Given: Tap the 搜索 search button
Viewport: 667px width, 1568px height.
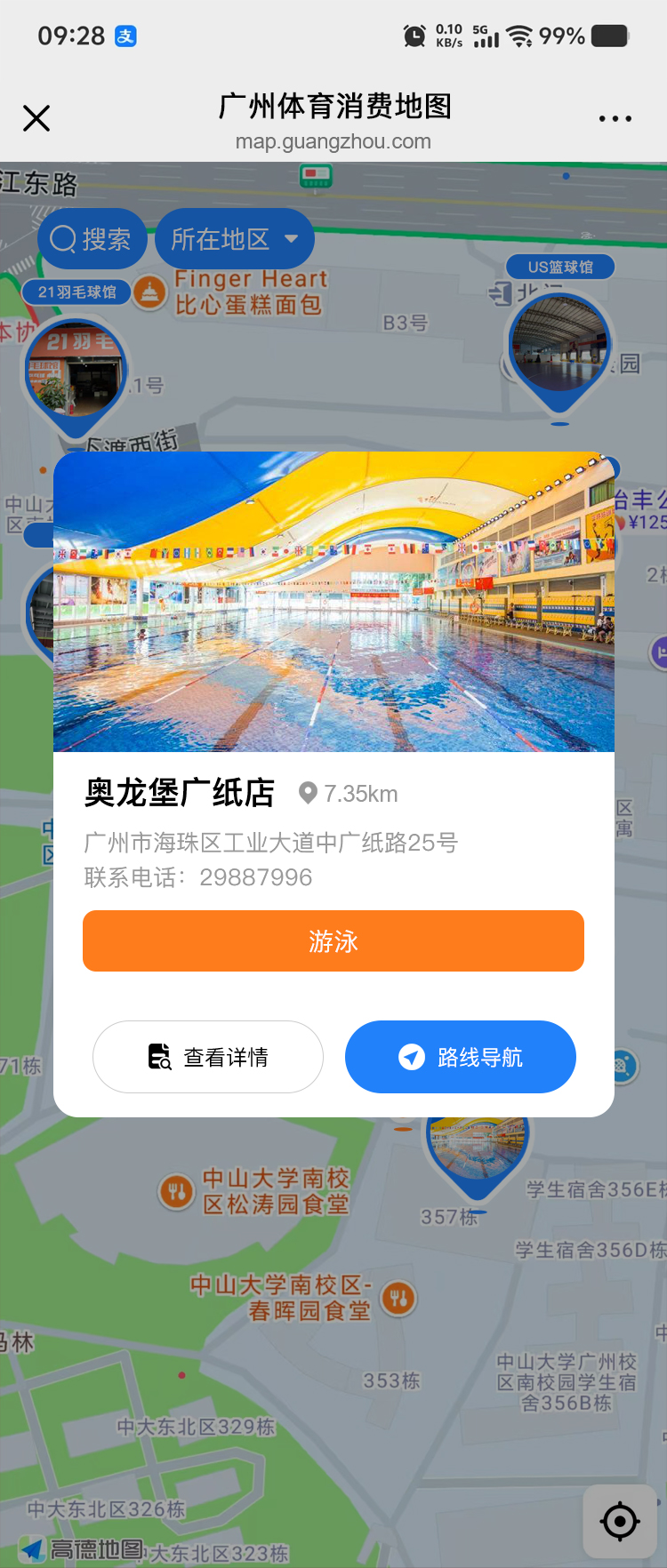Looking at the screenshot, I should click(x=92, y=239).
